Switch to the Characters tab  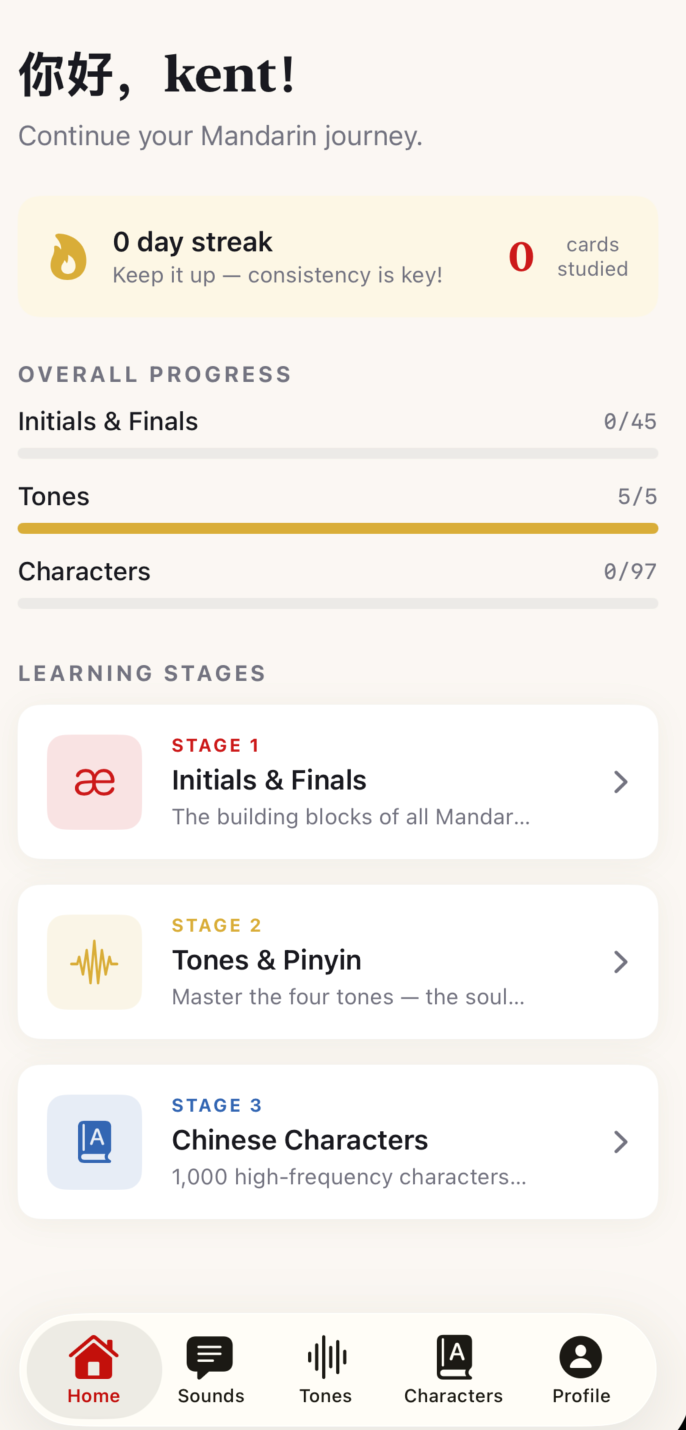coord(453,1370)
